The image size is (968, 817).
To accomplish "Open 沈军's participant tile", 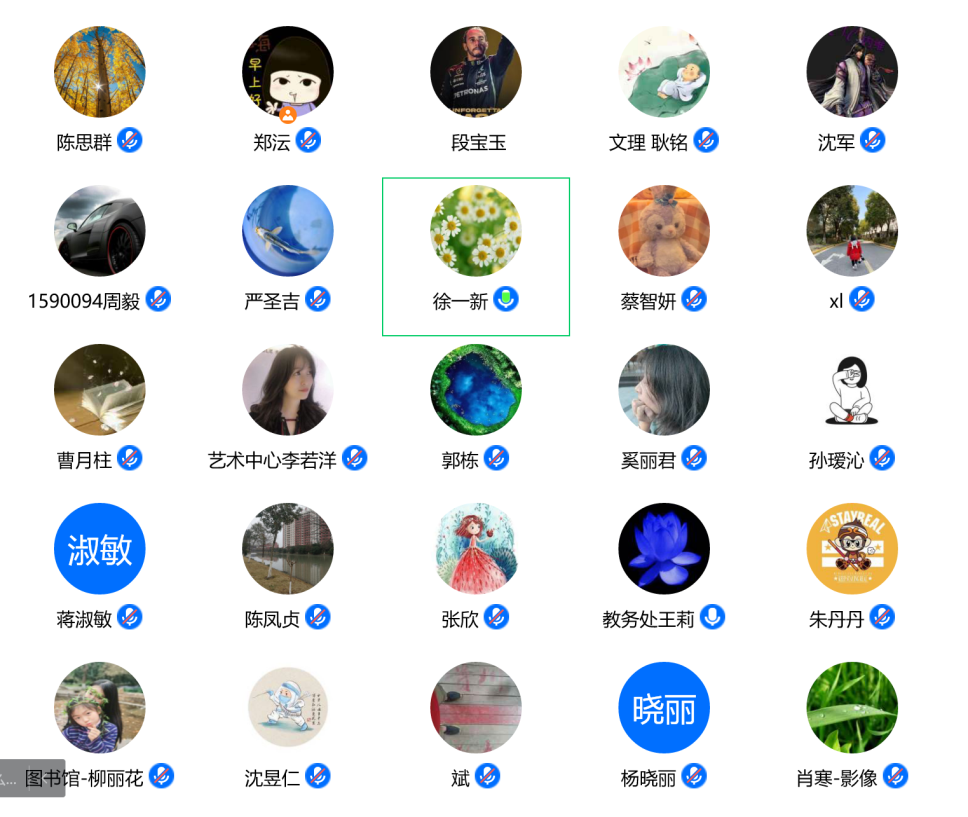I will (852, 72).
